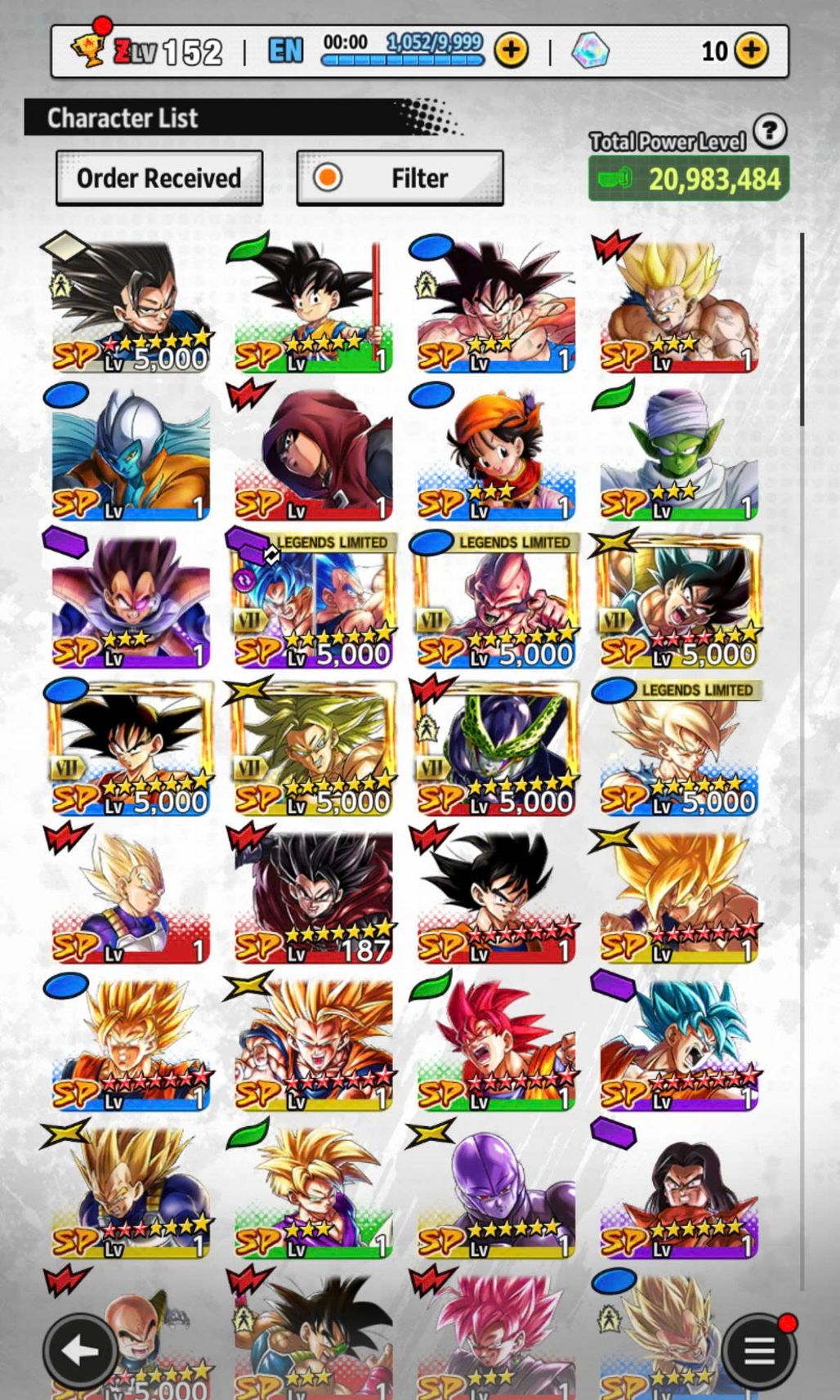Select the Lv 187 dark red-cloaked character
Viewport: 840px width, 1400px height.
click(314, 897)
